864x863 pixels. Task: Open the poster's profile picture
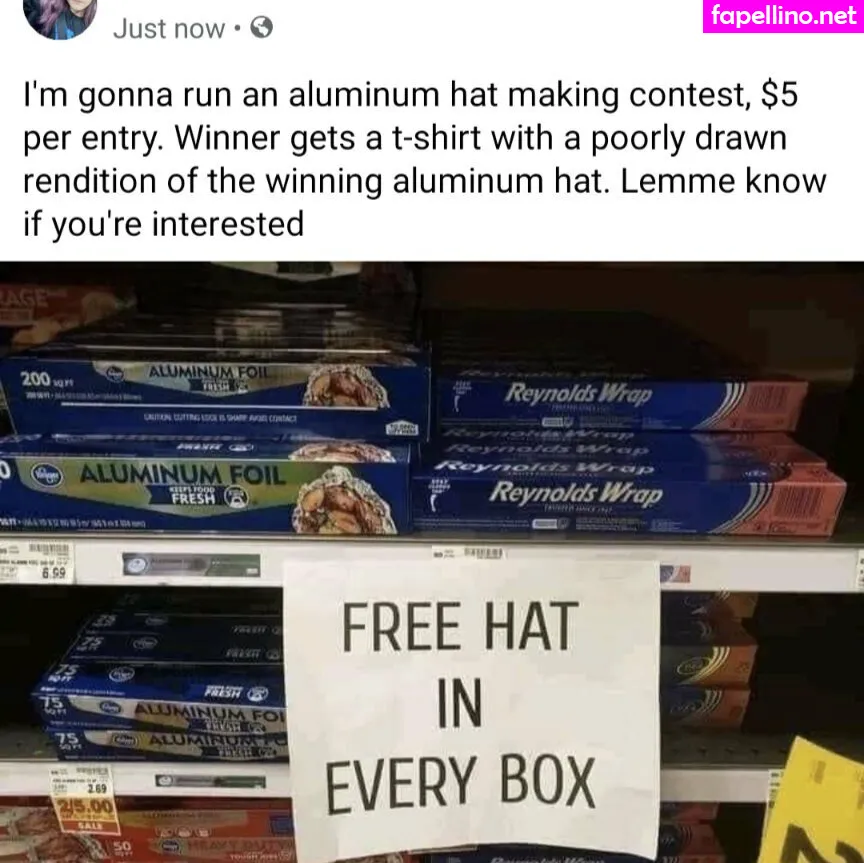tap(59, 15)
